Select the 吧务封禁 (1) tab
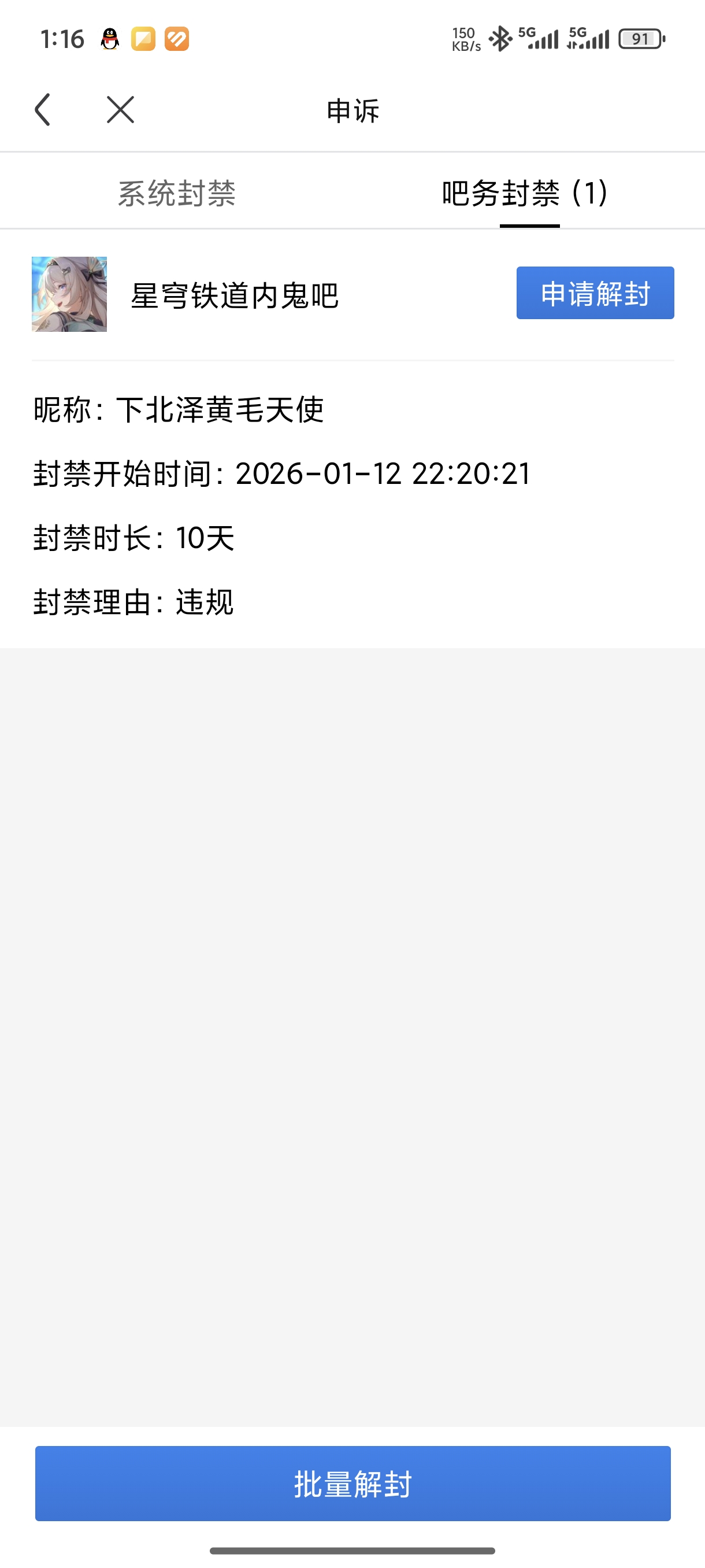705x1568 pixels. click(x=525, y=194)
